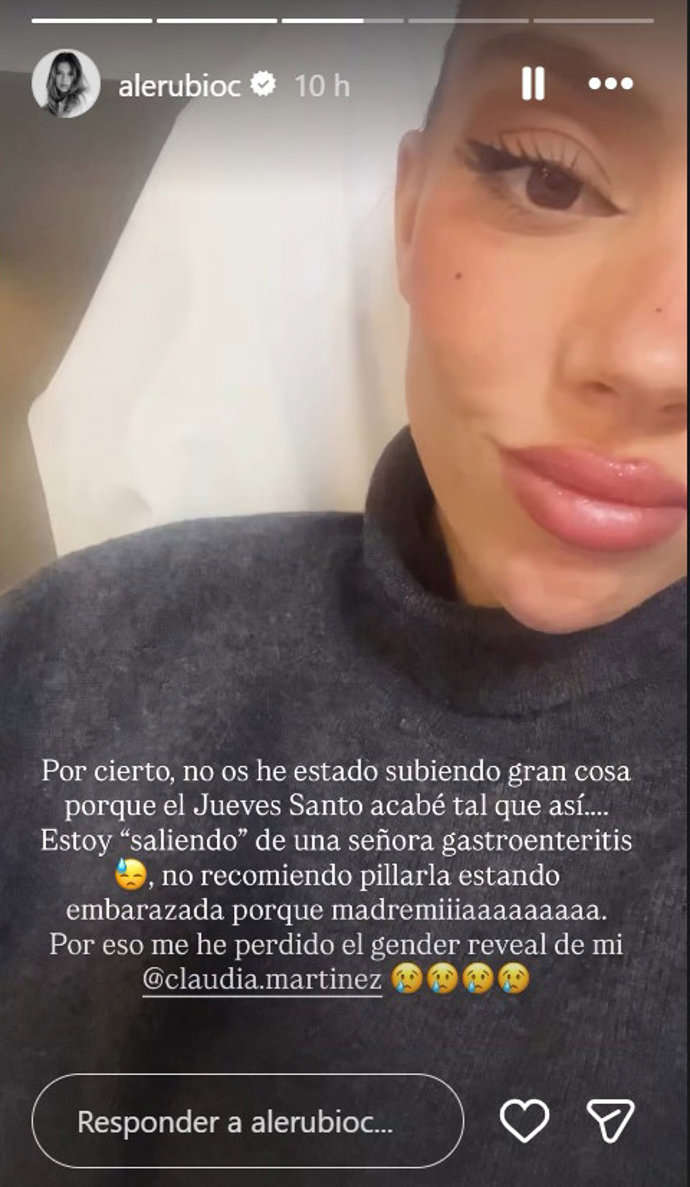Open the alerubioc username link
The height and width of the screenshot is (1187, 690).
pyautogui.click(x=180, y=86)
